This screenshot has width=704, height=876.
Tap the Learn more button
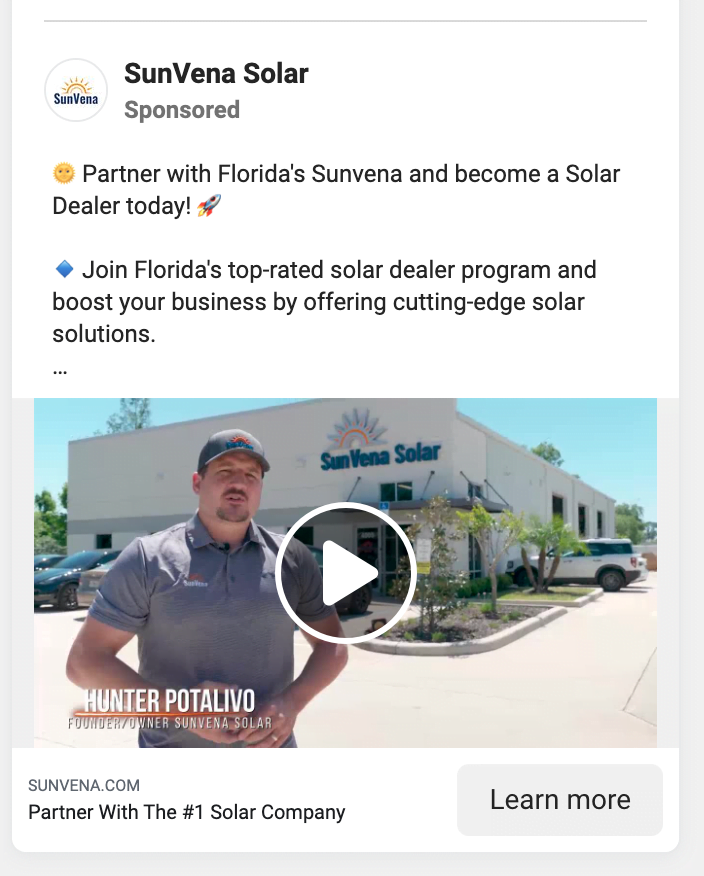click(559, 800)
